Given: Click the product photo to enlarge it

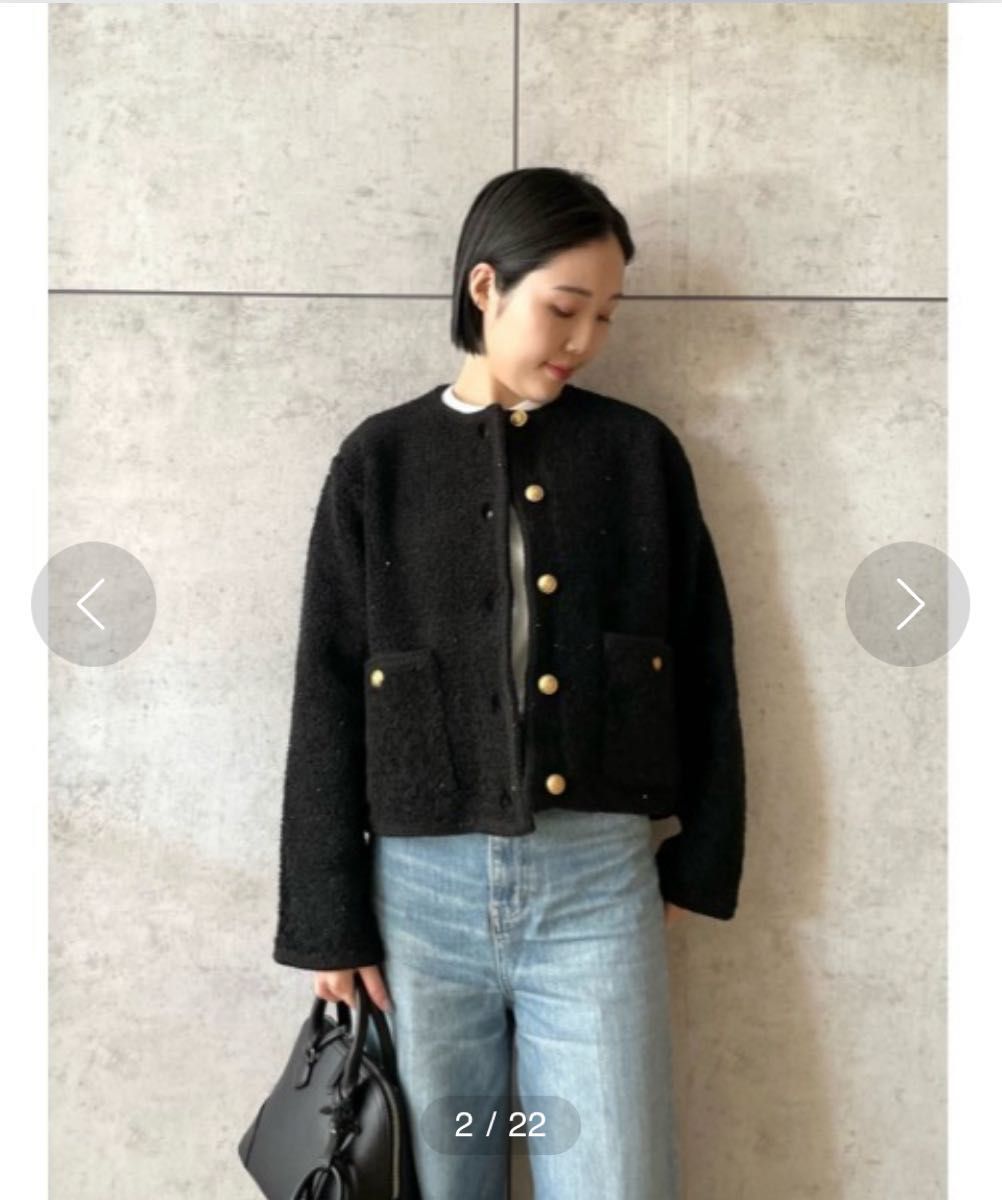Looking at the screenshot, I should pyautogui.click(x=500, y=600).
